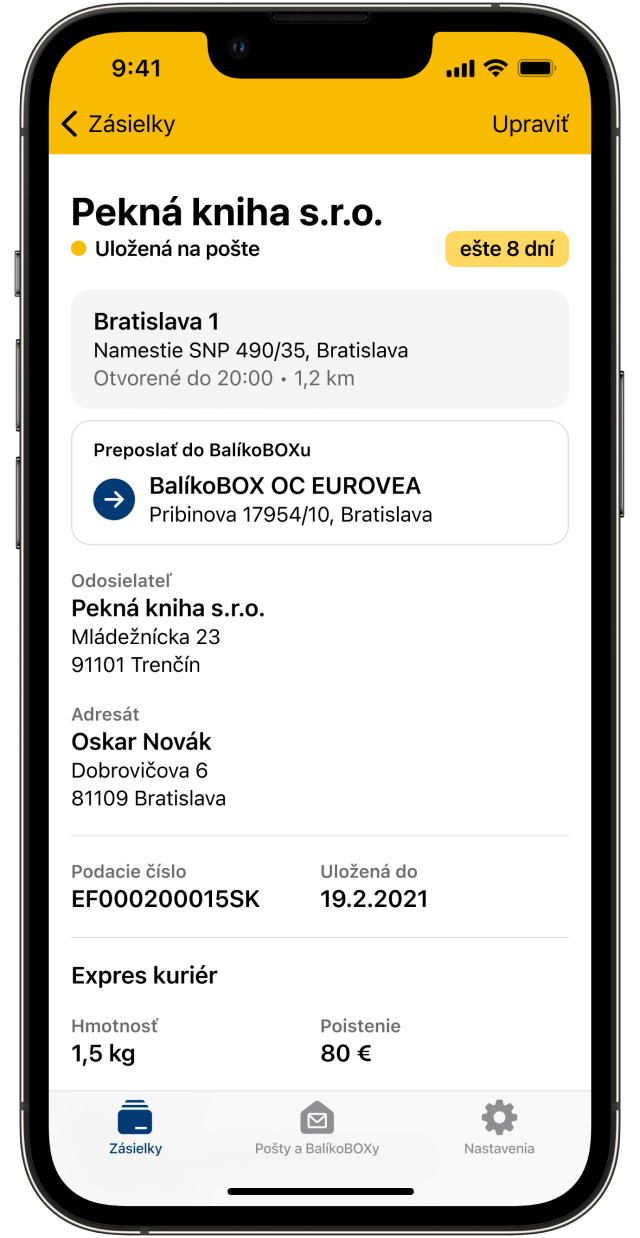Open the Nastavenia tab
The image size is (640, 1238).
499,1127
